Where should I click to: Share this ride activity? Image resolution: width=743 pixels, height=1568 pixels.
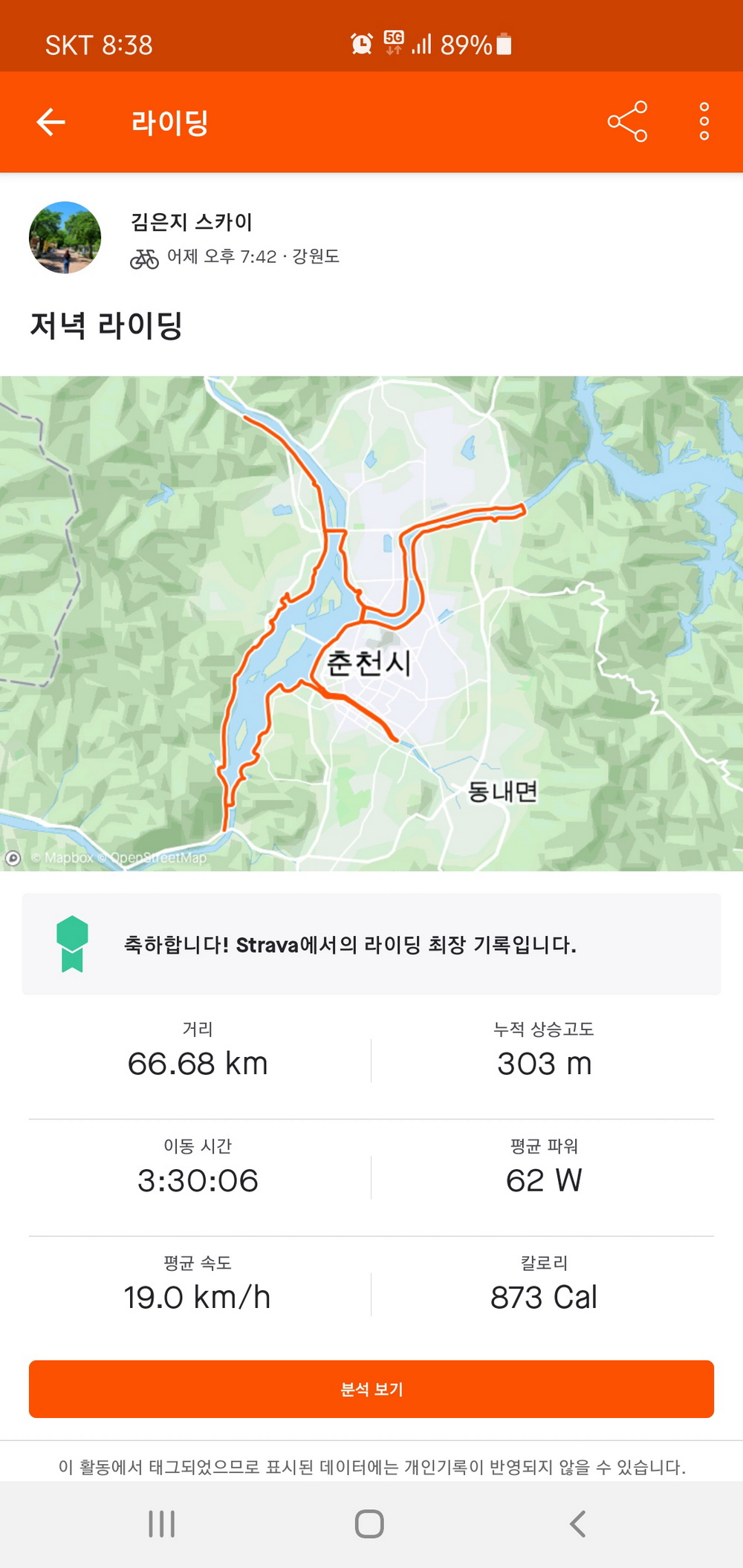(627, 122)
